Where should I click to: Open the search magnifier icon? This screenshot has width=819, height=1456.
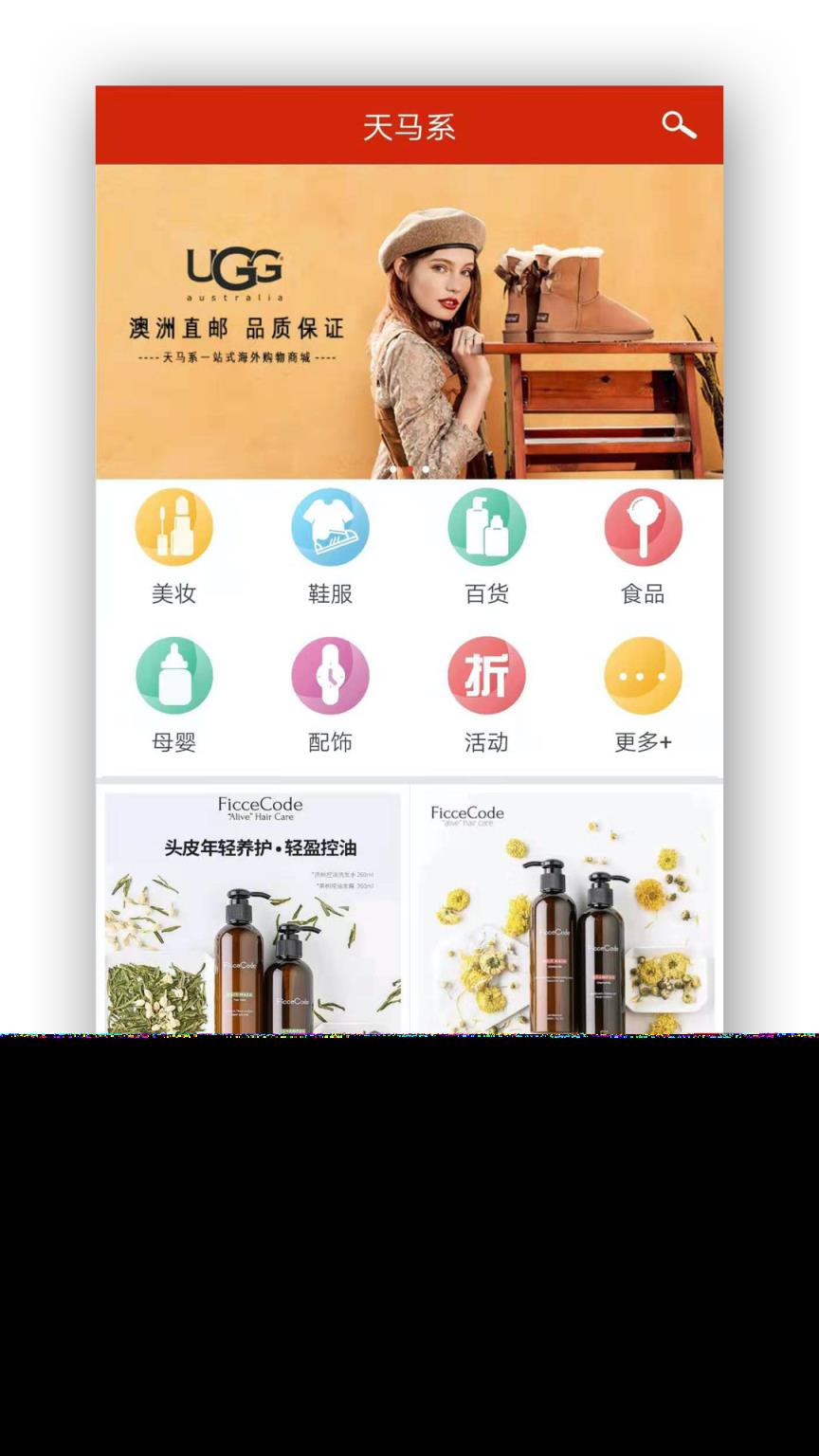[x=679, y=124]
